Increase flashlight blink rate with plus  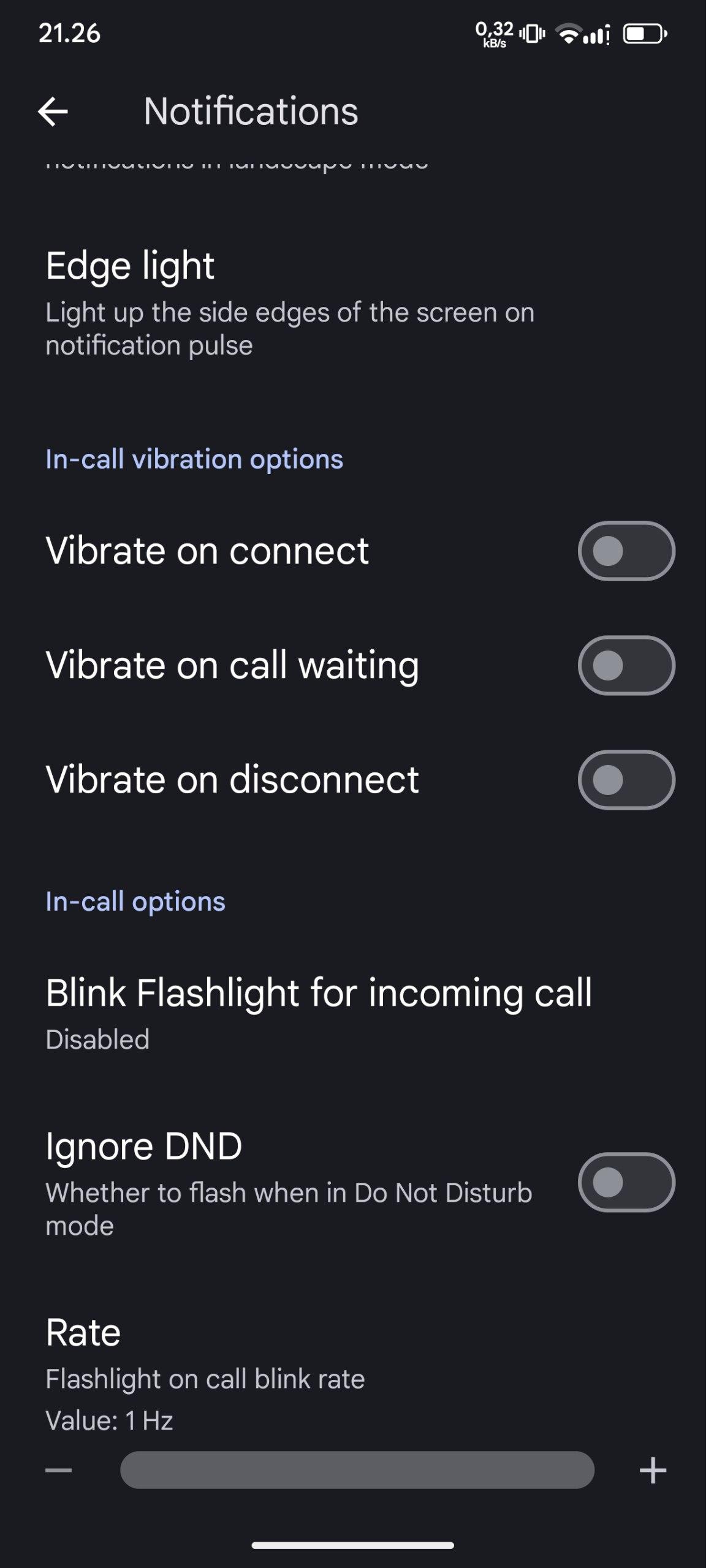click(x=653, y=1470)
